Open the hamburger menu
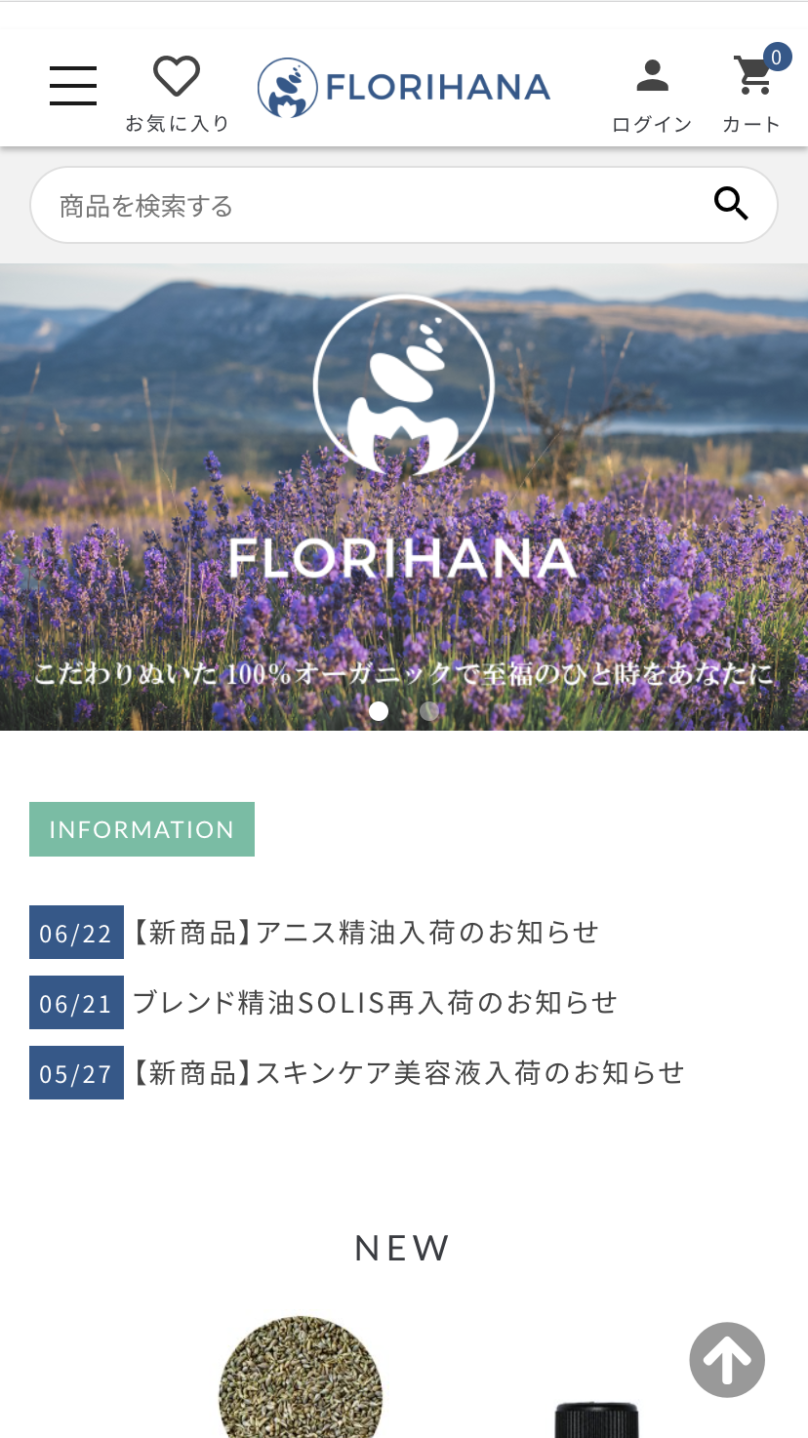 pyautogui.click(x=73, y=86)
